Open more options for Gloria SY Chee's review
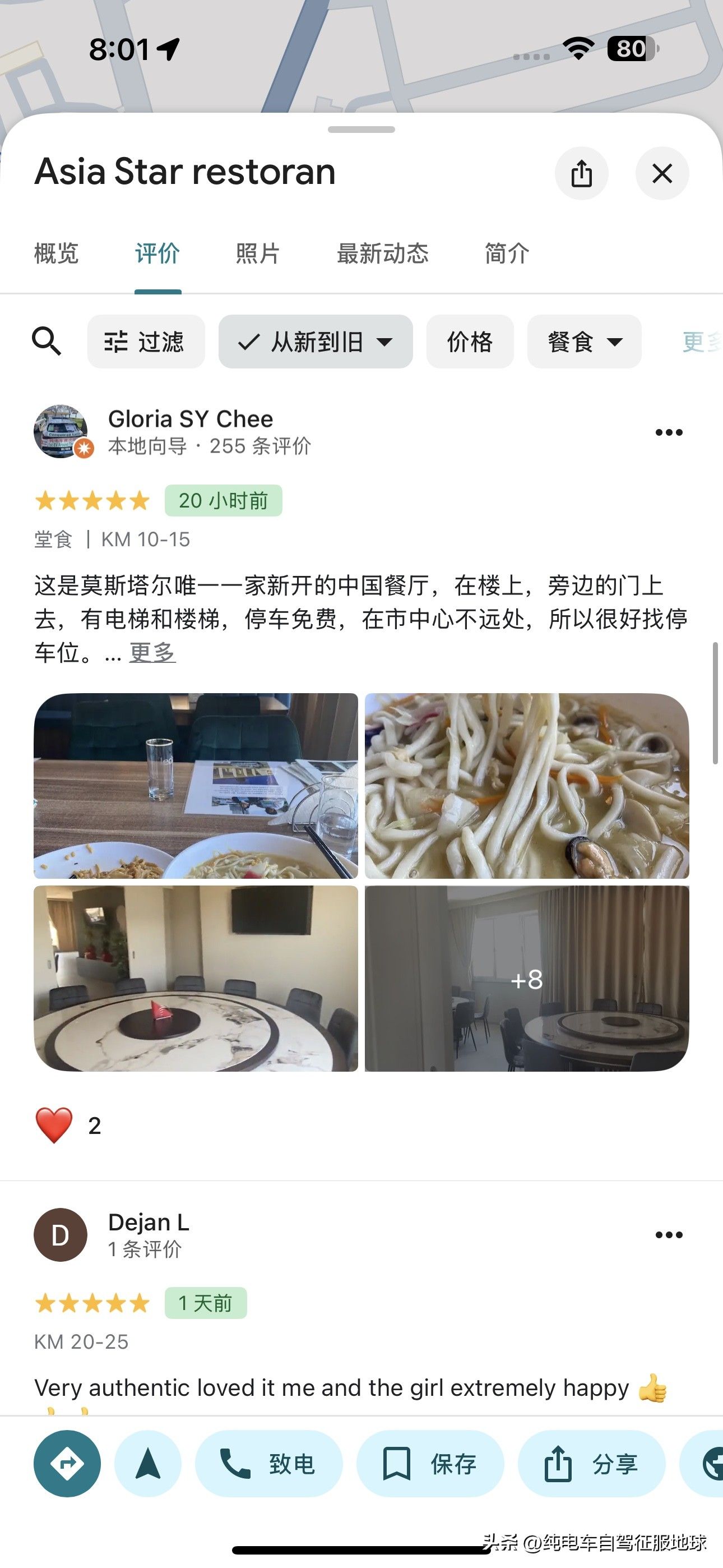Screen dimensions: 723x1568 point(668,433)
